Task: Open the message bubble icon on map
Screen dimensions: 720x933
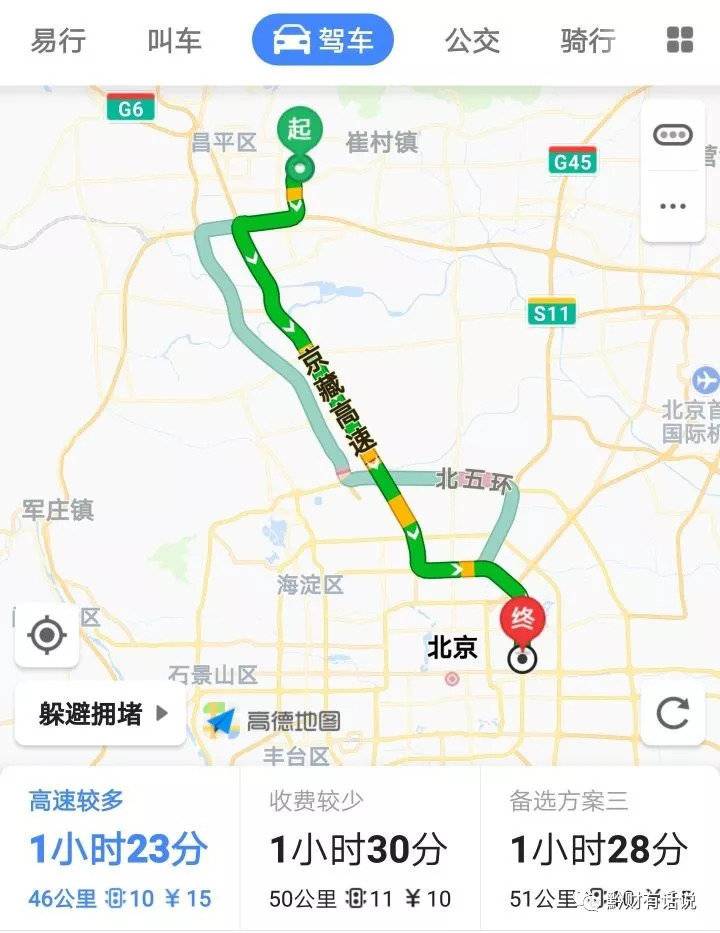Action: (673, 135)
